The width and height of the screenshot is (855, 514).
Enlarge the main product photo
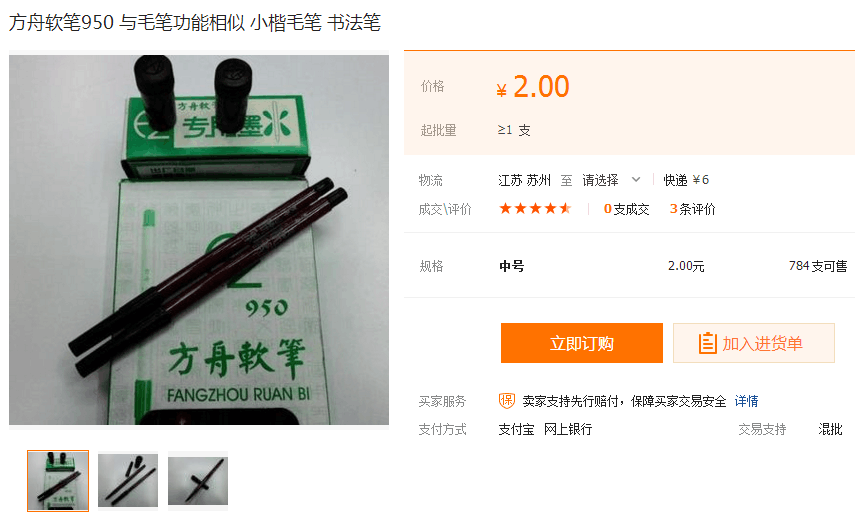199,240
